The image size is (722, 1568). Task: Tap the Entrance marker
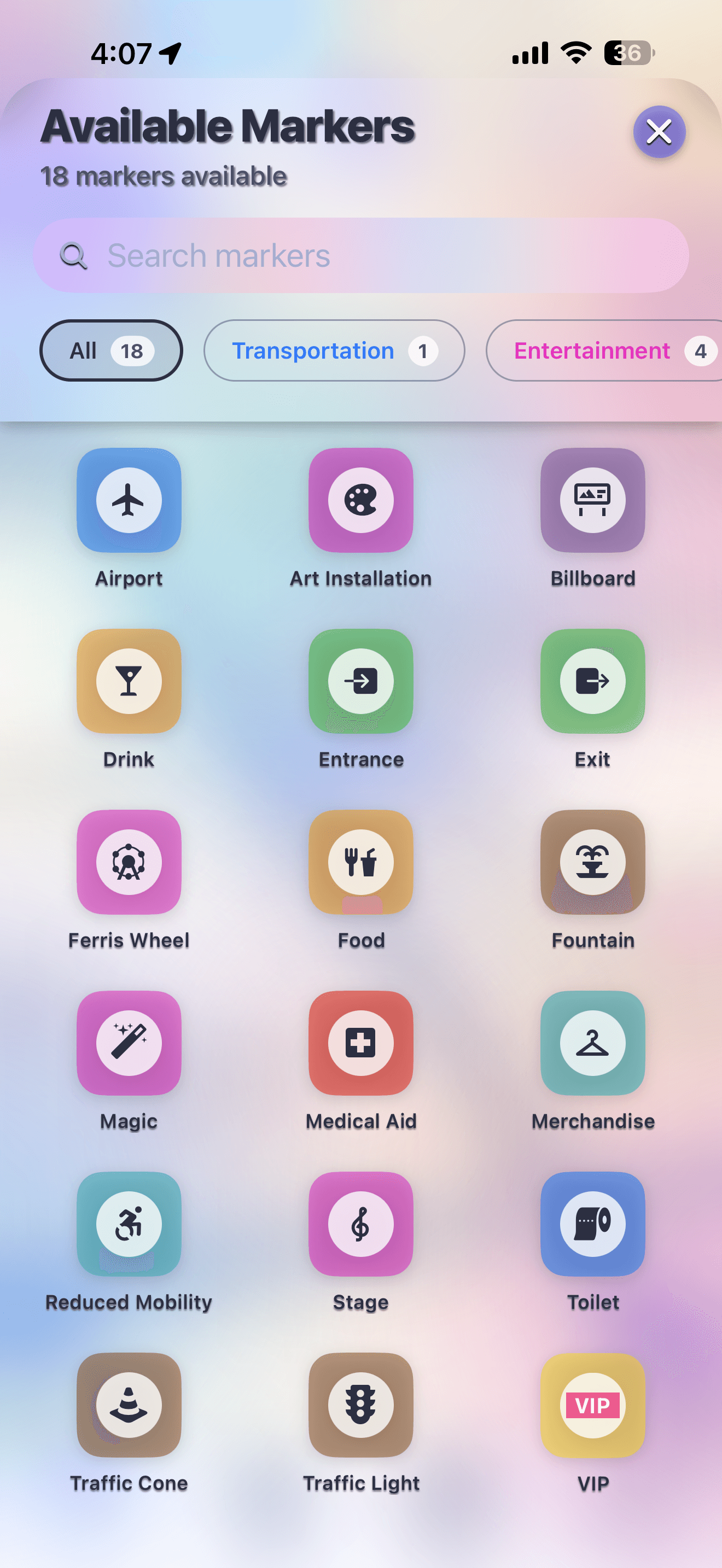pos(361,681)
